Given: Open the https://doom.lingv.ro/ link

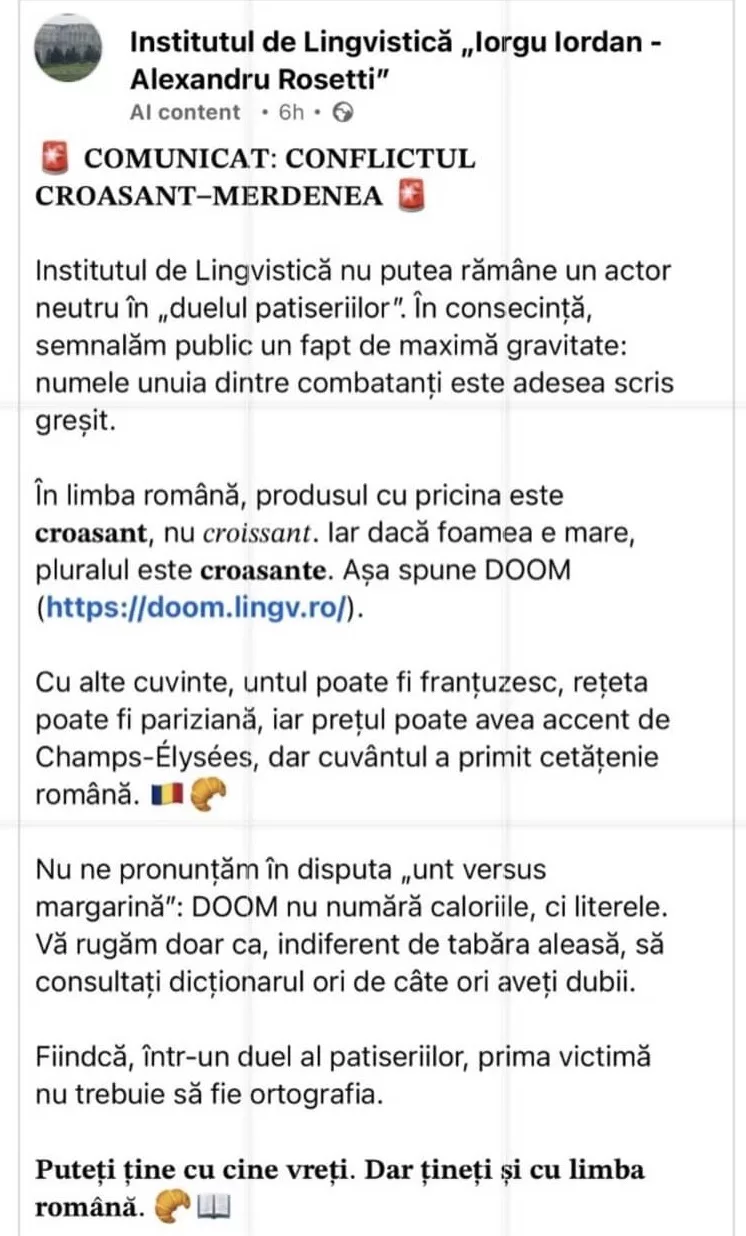Looking at the screenshot, I should coord(196,609).
